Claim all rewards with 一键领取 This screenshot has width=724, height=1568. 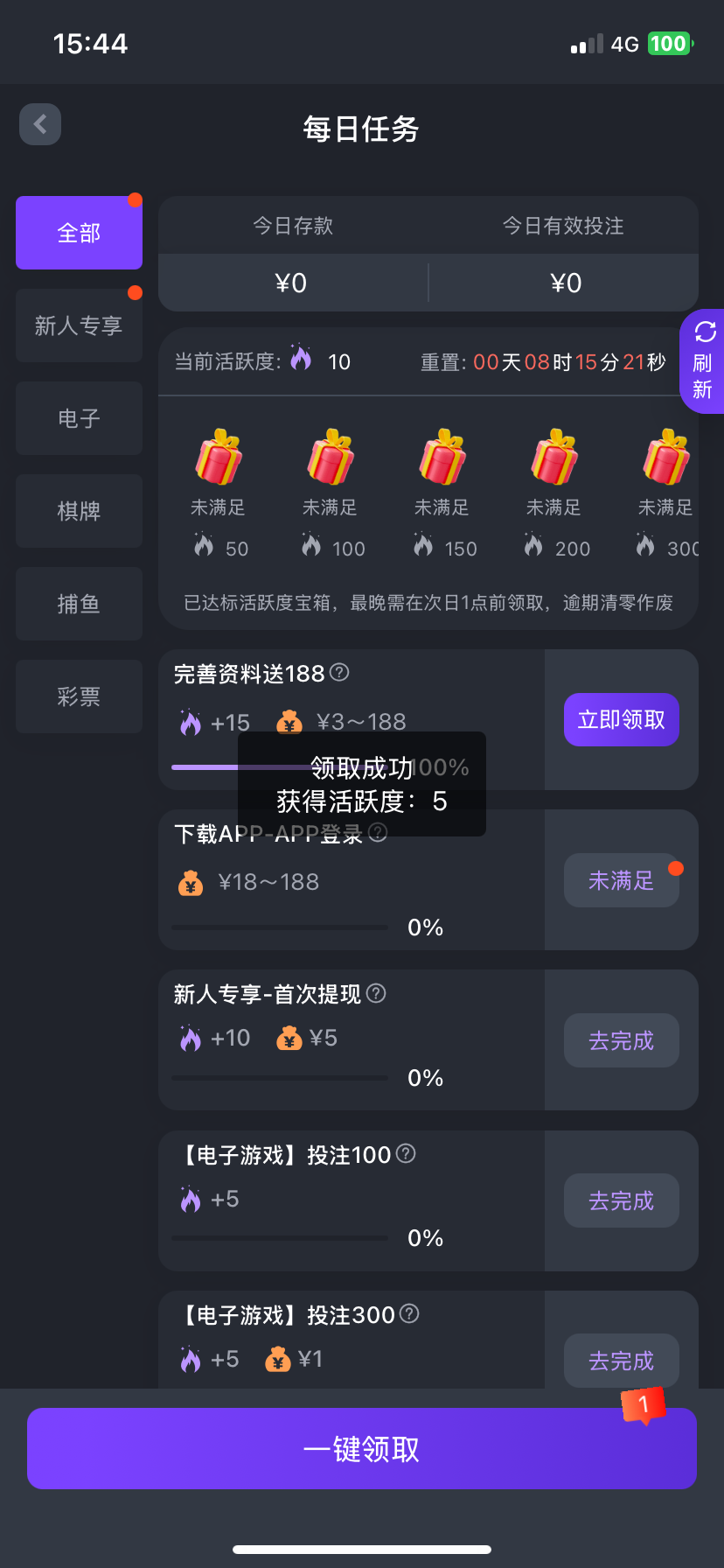(362, 1449)
